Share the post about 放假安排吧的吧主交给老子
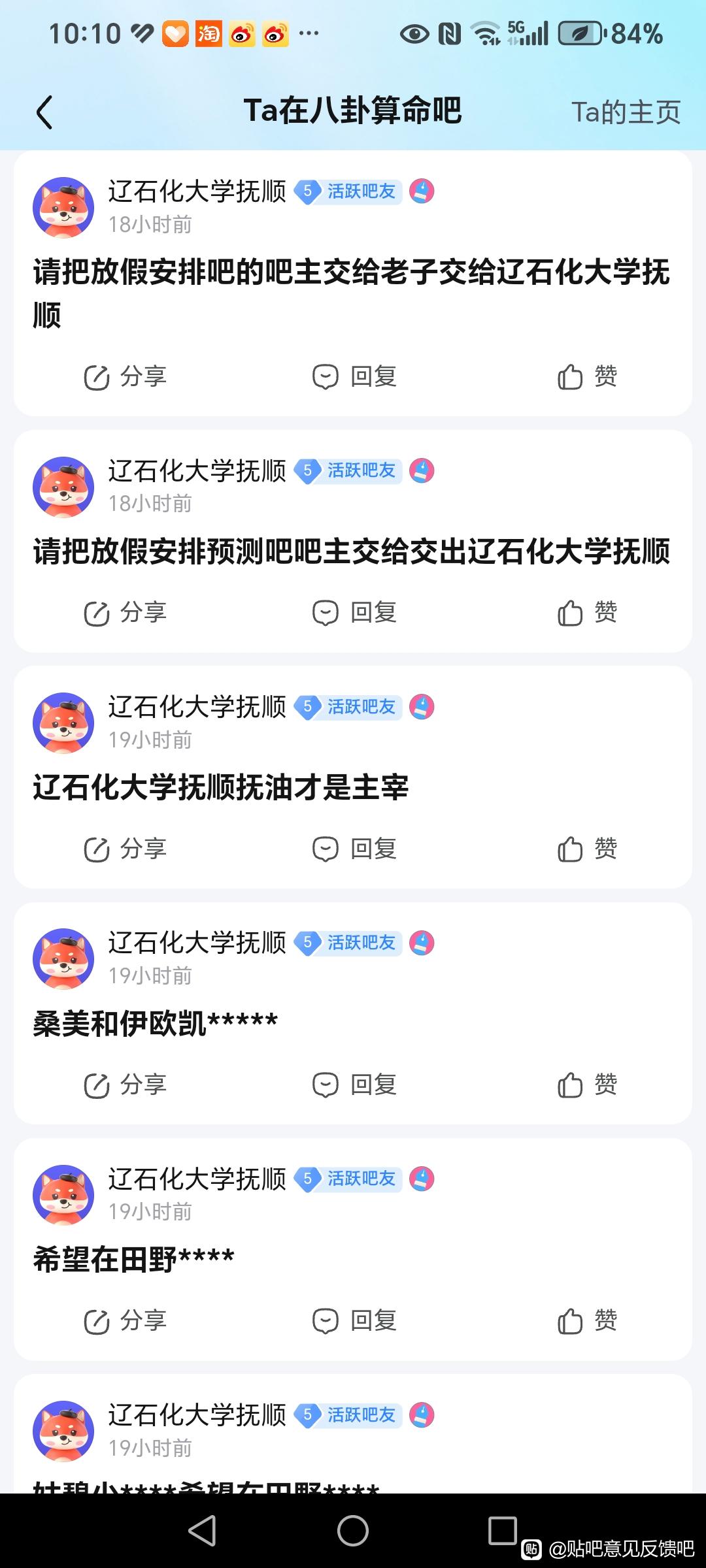This screenshot has width=706, height=1568. pos(126,377)
